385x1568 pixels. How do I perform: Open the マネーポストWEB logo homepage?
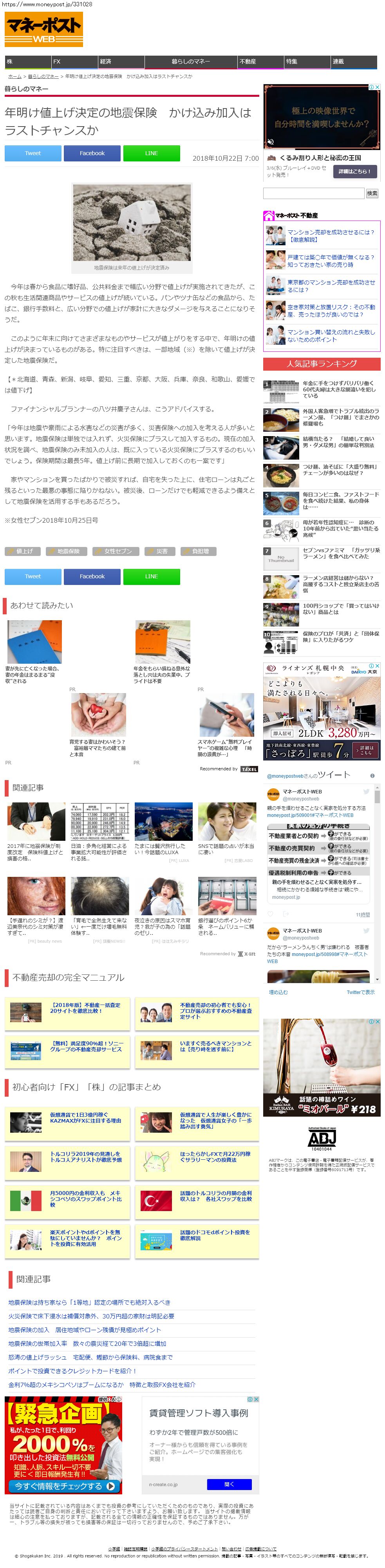(44, 29)
